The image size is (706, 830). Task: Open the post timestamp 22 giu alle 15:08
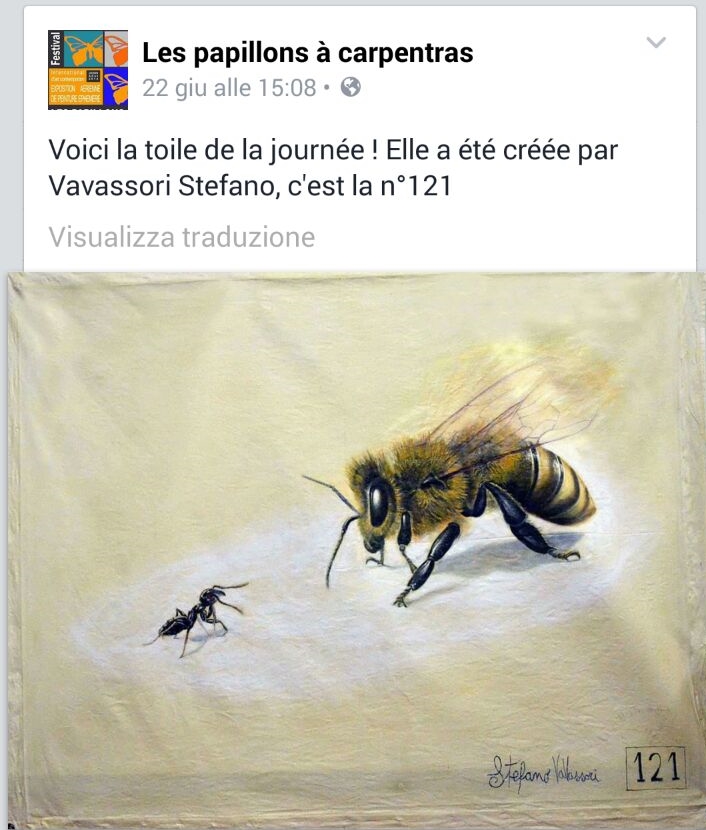(x=229, y=88)
